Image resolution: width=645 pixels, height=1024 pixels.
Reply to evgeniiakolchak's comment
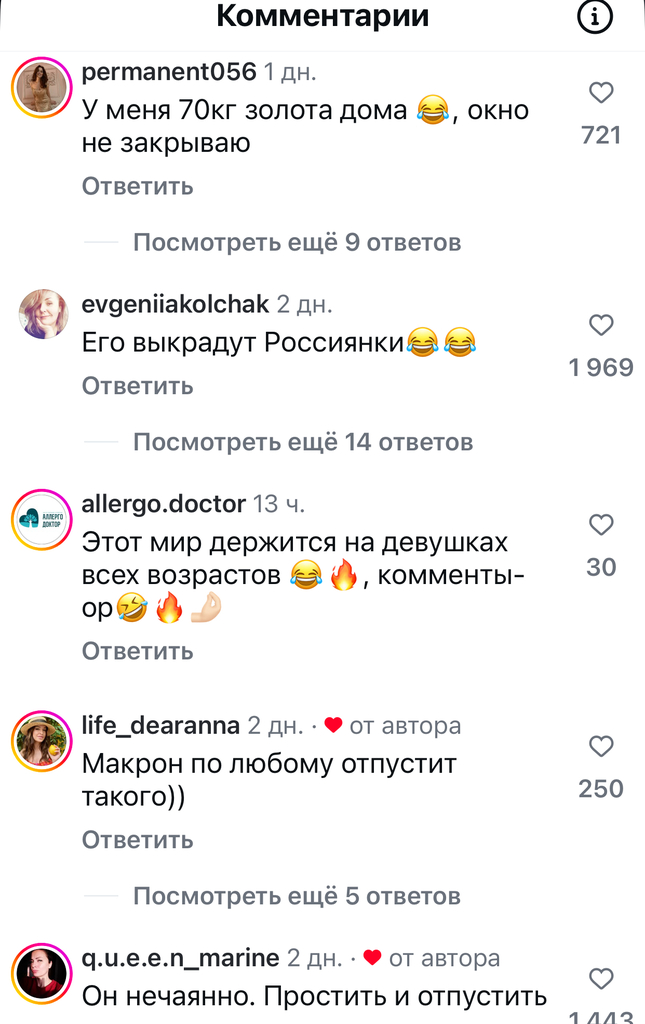pos(137,386)
